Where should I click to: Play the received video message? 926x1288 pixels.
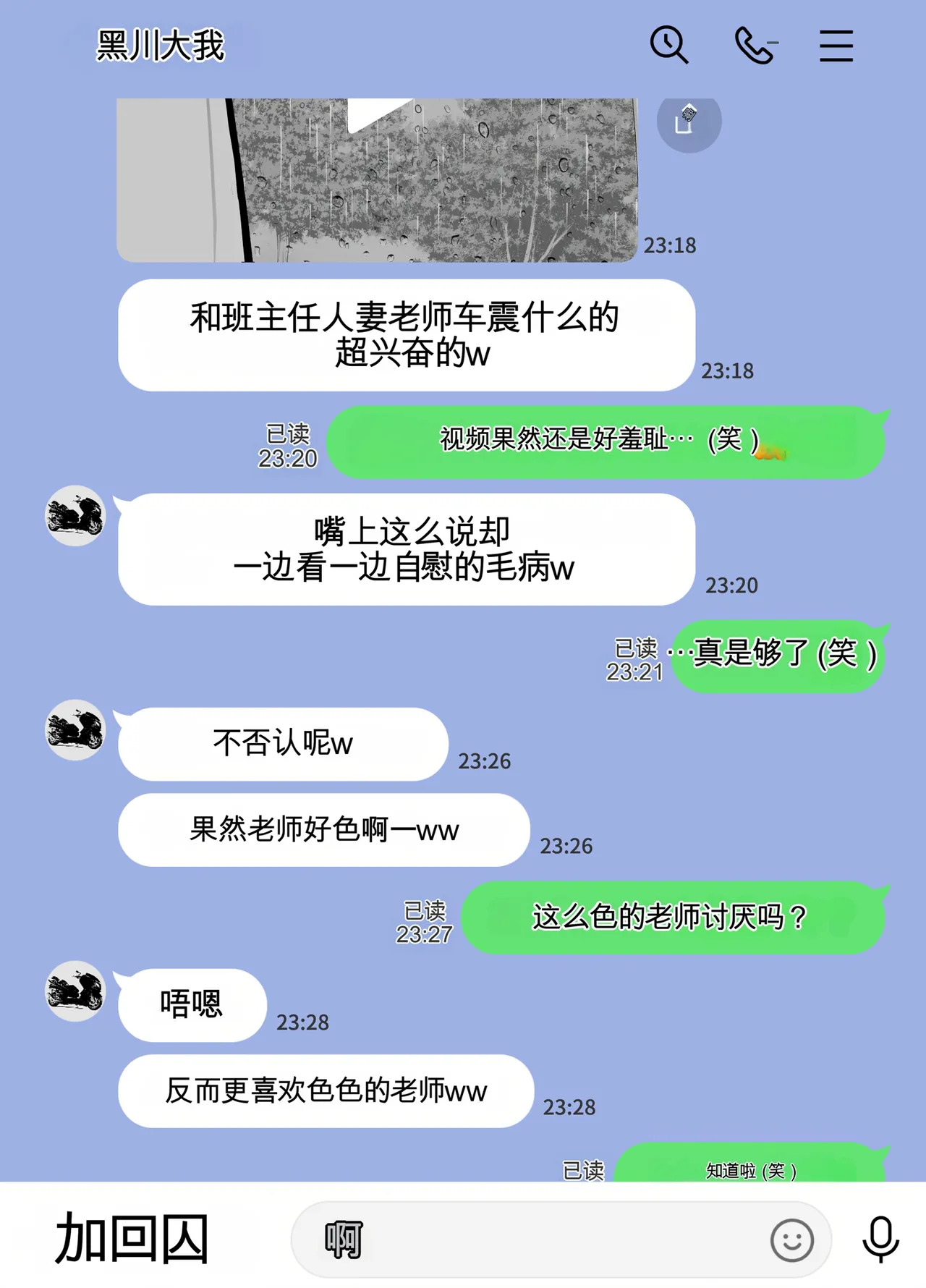pyautogui.click(x=378, y=116)
